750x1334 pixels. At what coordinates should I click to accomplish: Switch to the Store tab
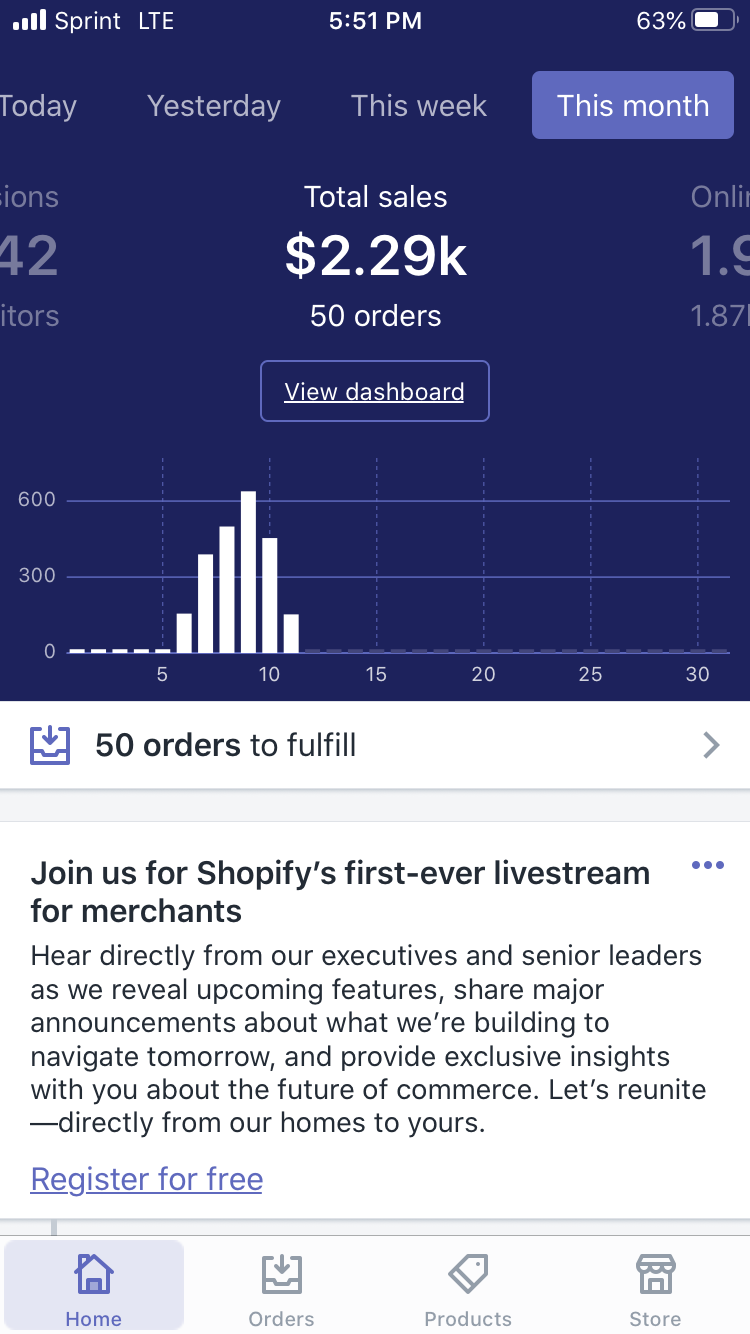pyautogui.click(x=655, y=1288)
